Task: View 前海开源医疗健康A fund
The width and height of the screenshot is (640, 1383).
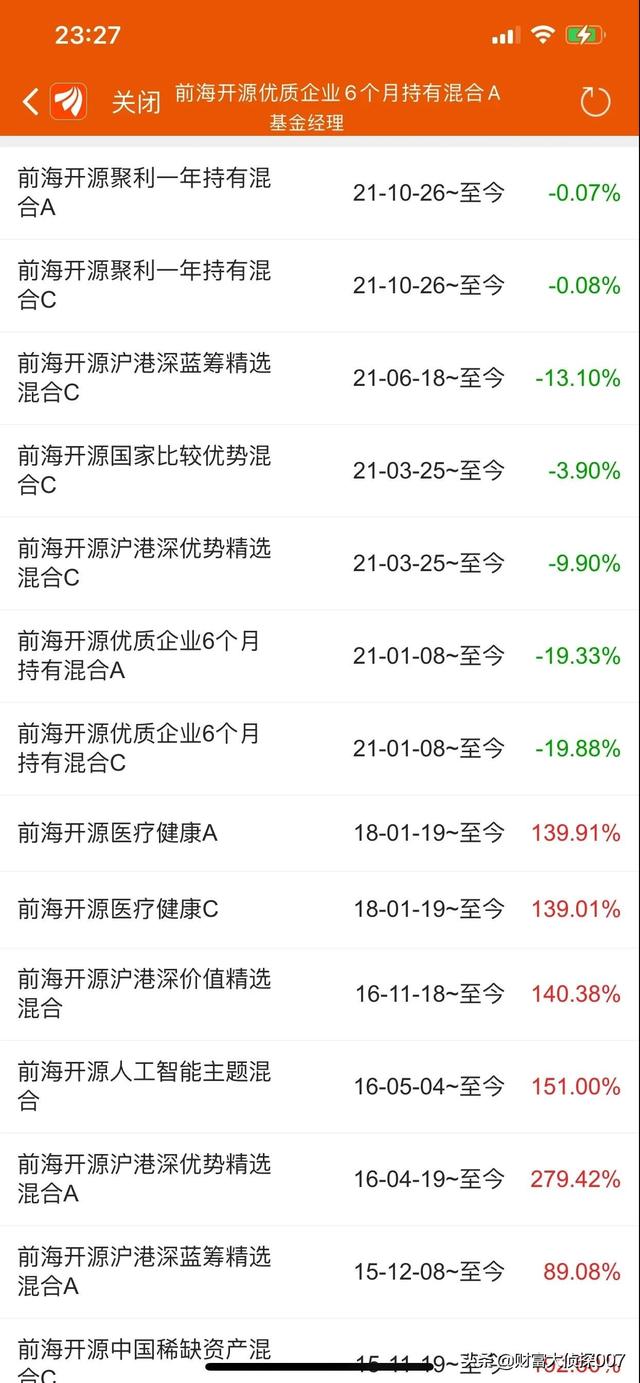Action: [x=320, y=833]
